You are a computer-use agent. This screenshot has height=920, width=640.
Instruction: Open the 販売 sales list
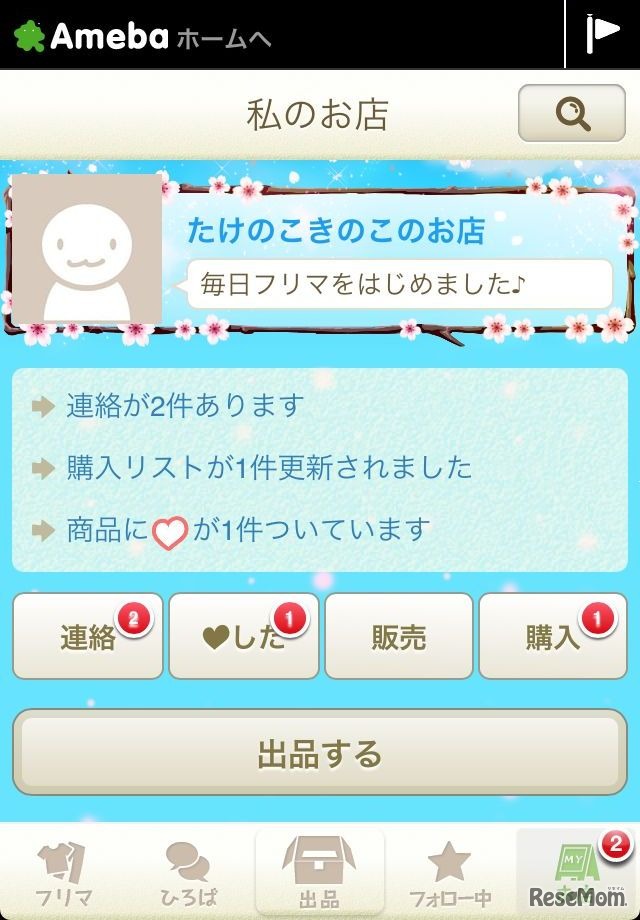(x=399, y=637)
